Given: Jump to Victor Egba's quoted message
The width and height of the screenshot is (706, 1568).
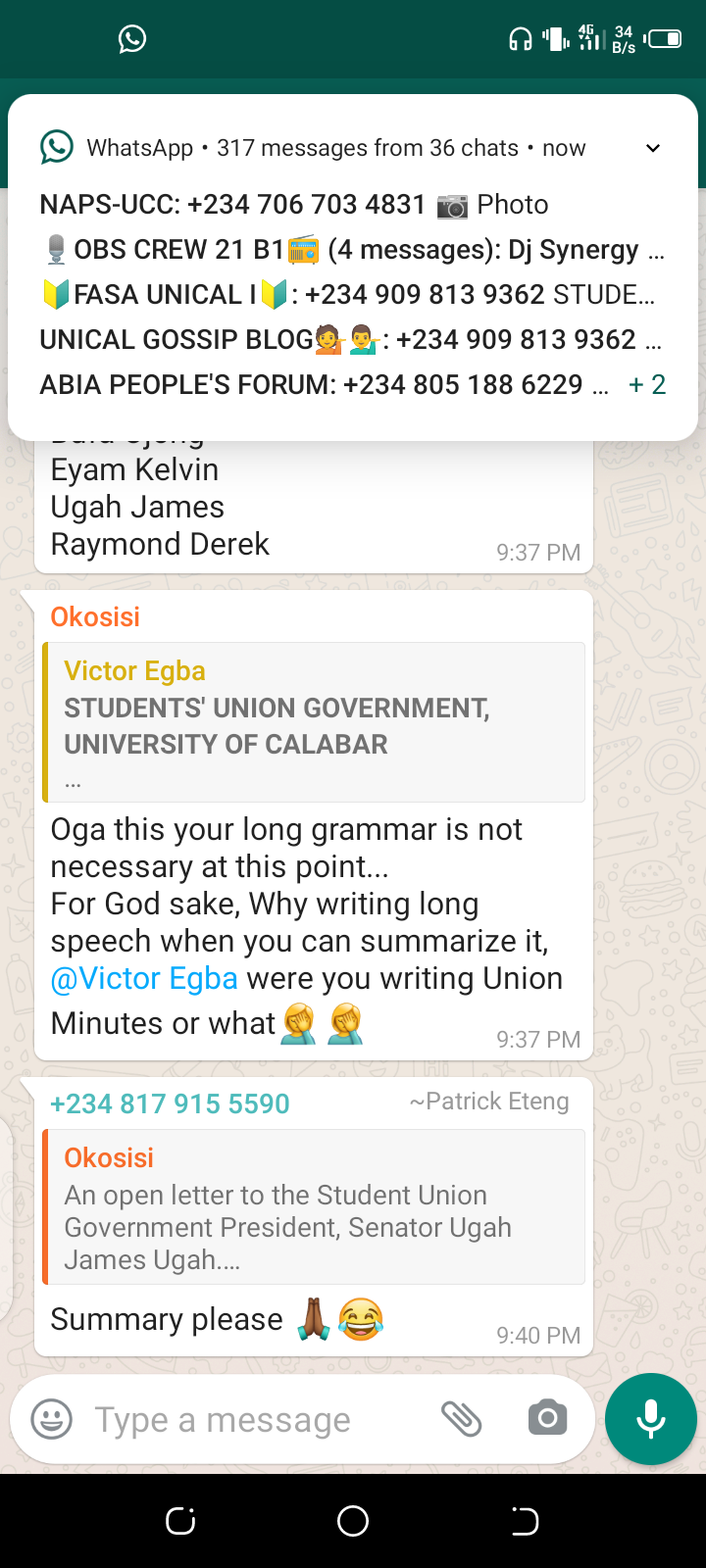Looking at the screenshot, I should [x=314, y=722].
